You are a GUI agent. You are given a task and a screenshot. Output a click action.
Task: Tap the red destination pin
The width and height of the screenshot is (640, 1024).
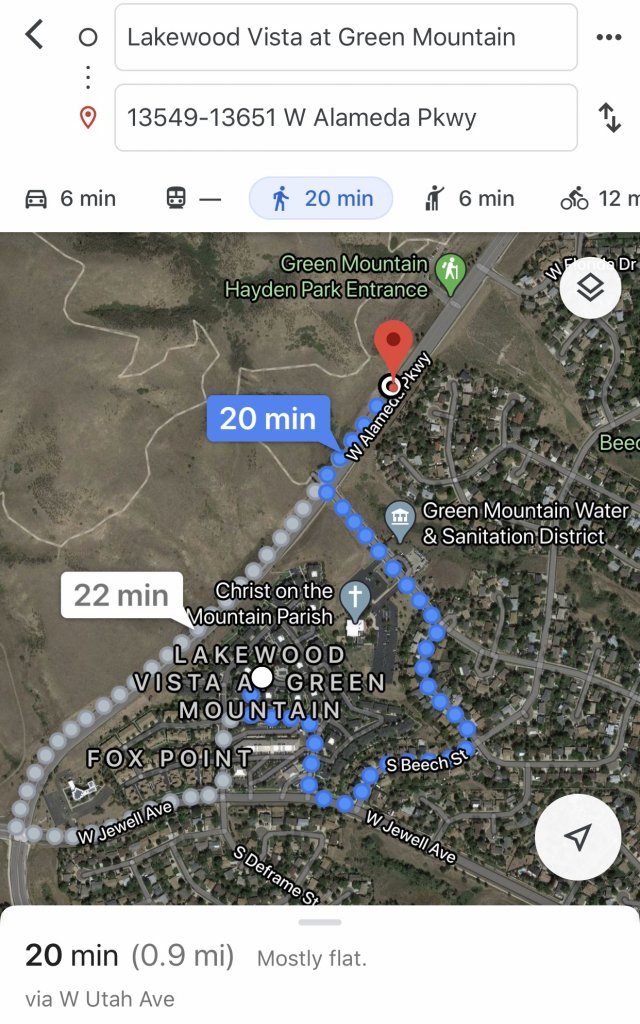(x=393, y=347)
